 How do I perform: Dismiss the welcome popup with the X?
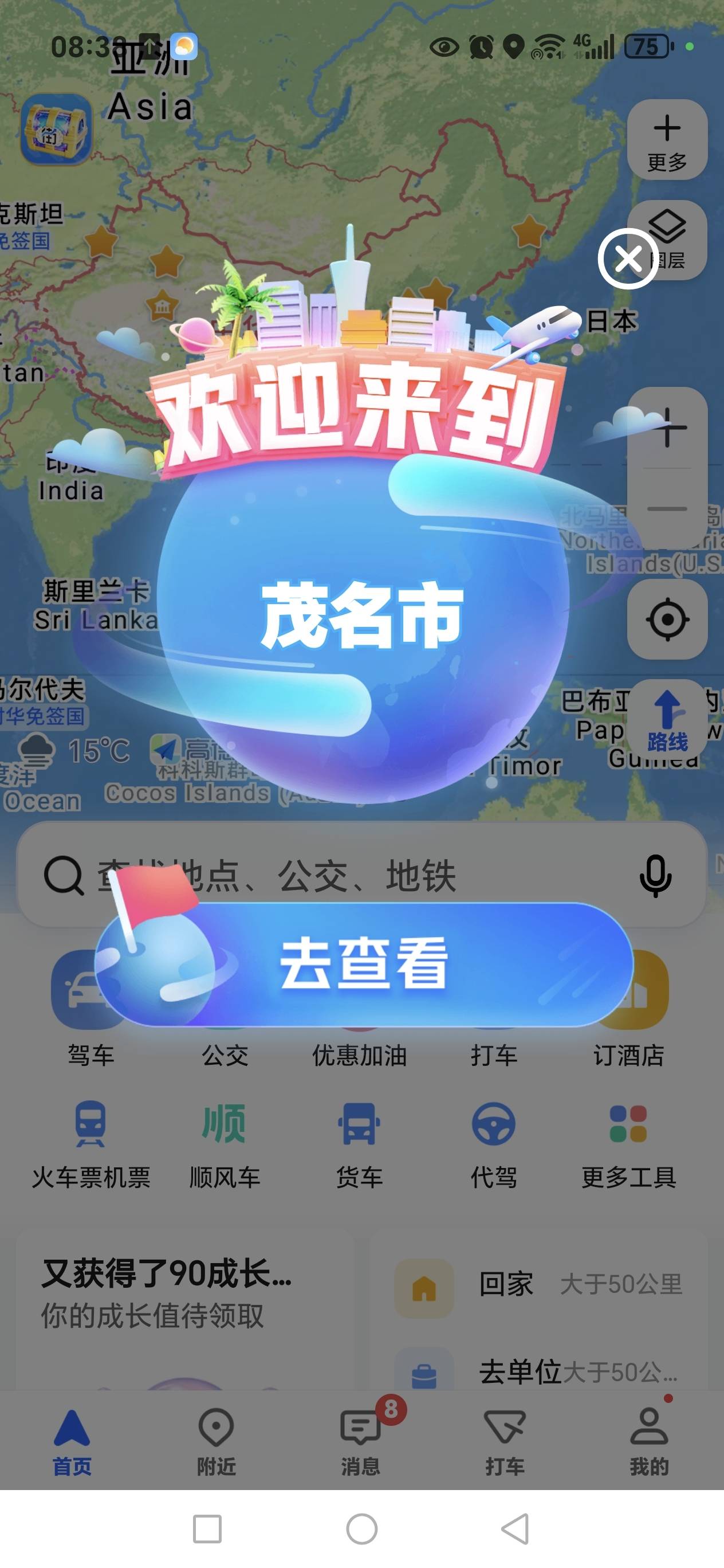(628, 259)
